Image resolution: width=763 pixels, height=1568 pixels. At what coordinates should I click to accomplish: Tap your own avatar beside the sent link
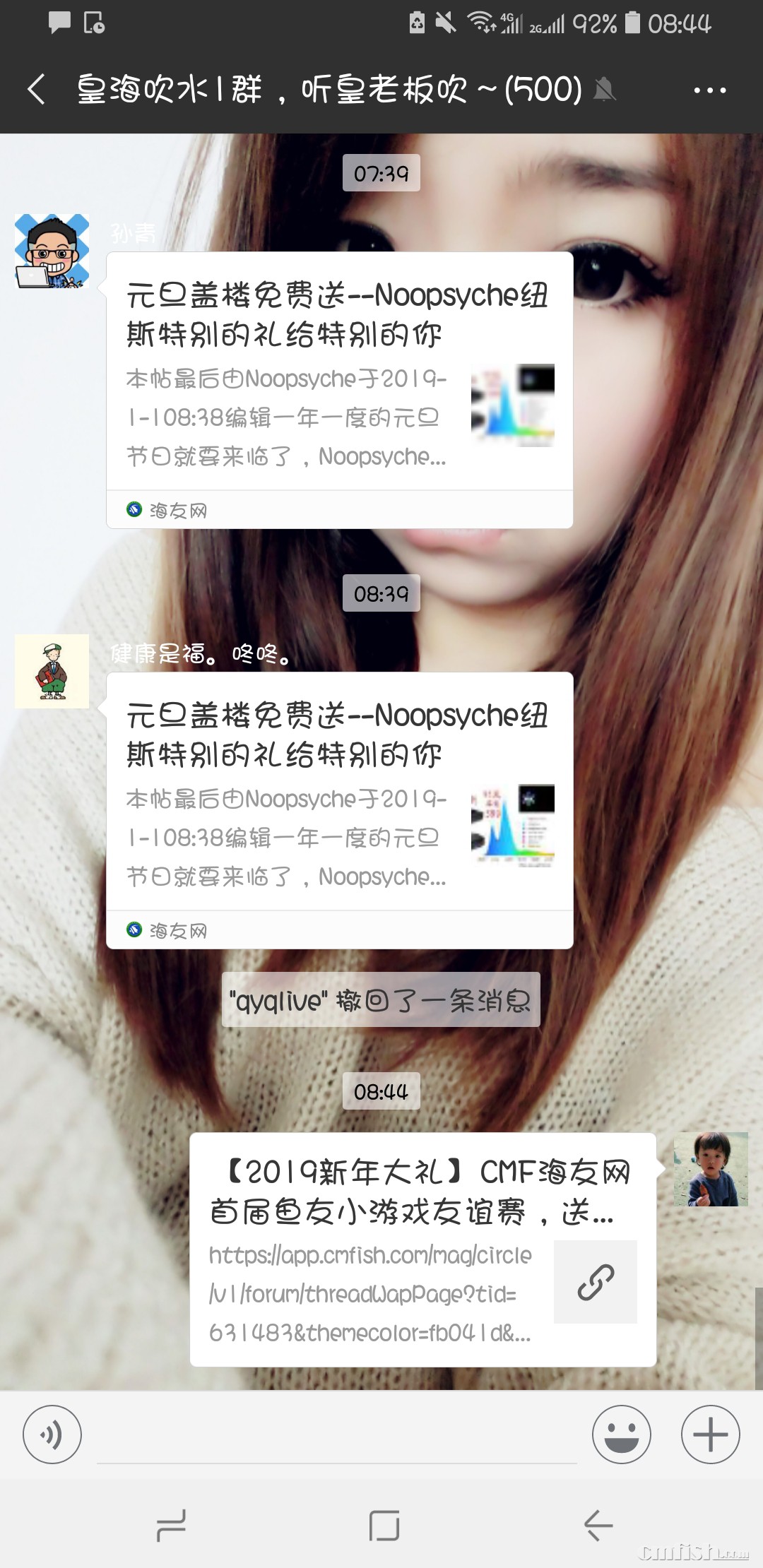710,1169
